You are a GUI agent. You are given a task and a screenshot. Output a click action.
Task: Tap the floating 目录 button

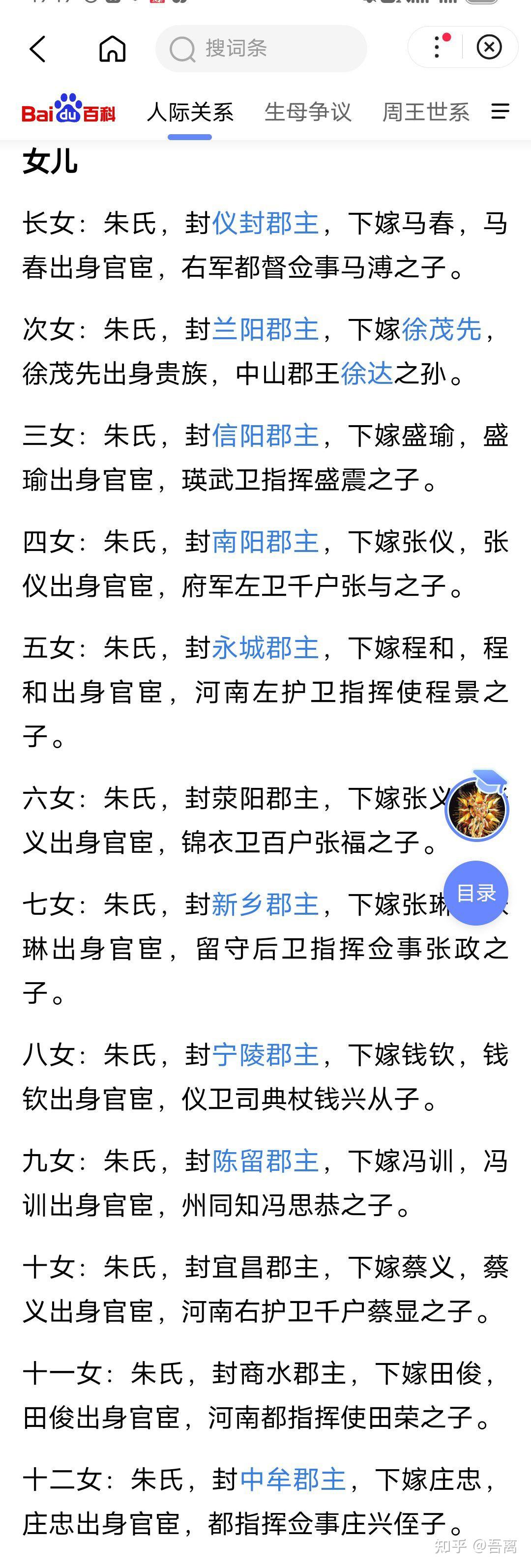475,893
